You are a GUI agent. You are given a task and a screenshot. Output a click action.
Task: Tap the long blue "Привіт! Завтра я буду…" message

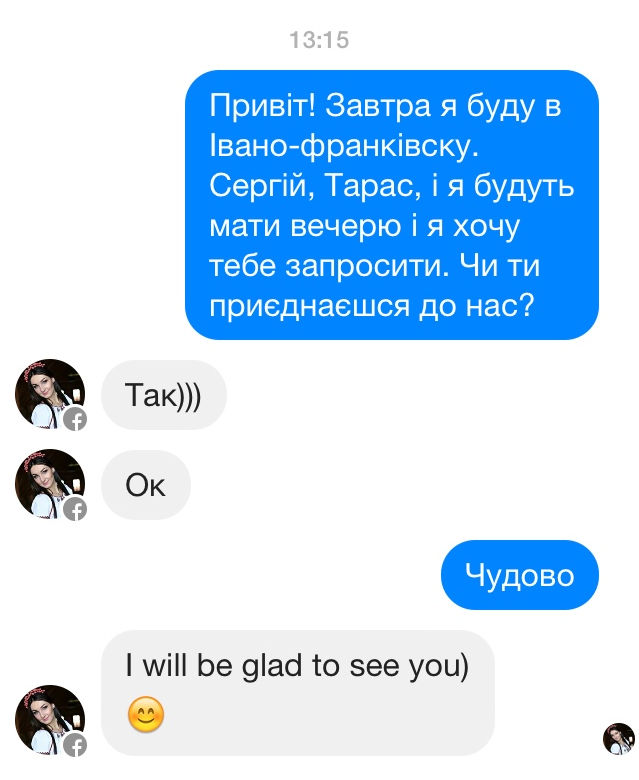point(391,205)
